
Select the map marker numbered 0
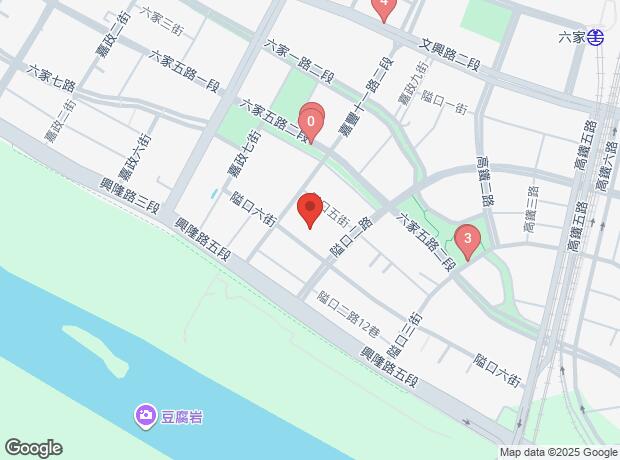[311, 124]
